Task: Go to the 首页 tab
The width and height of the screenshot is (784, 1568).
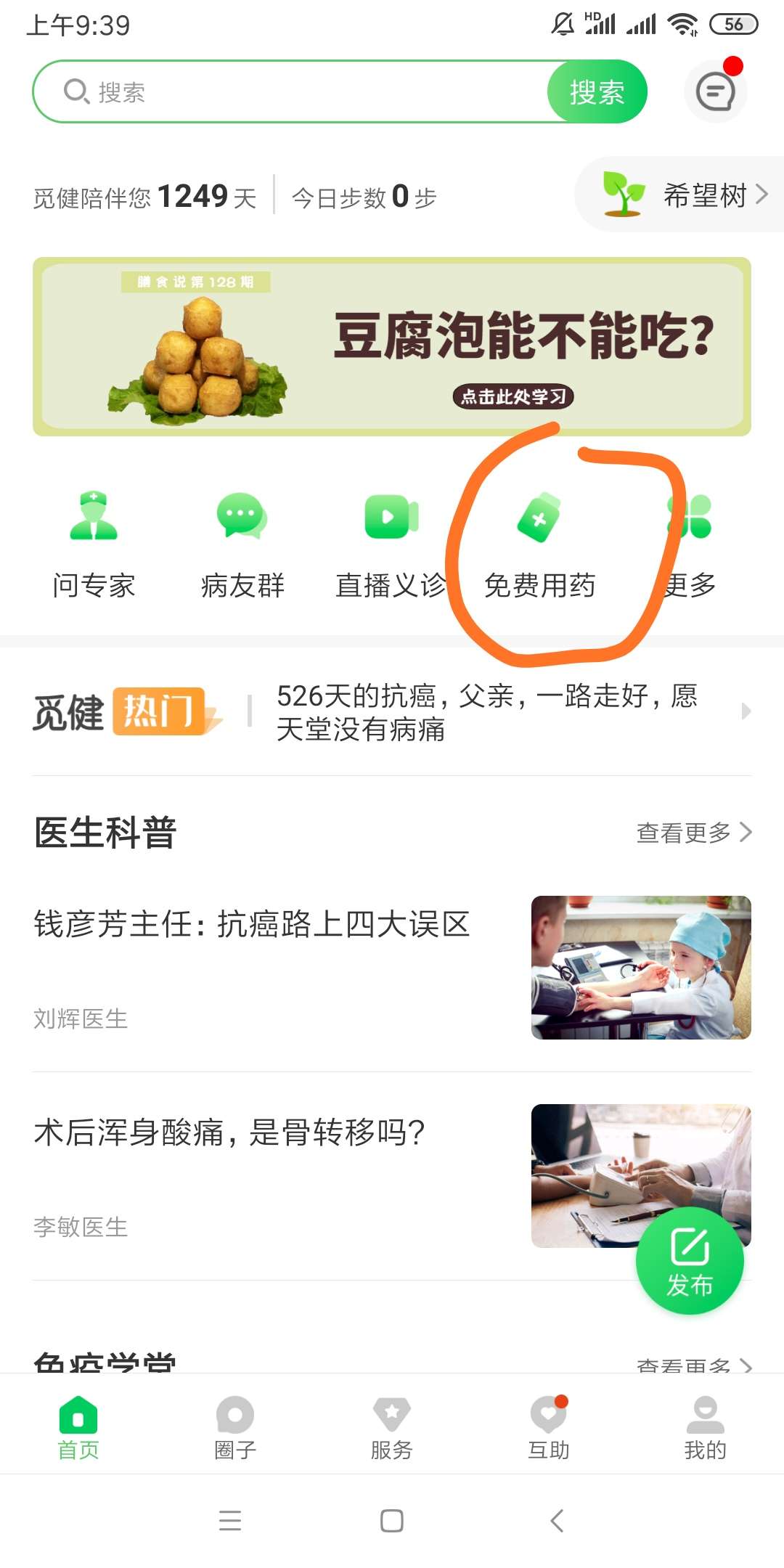Action: pyautogui.click(x=78, y=1427)
